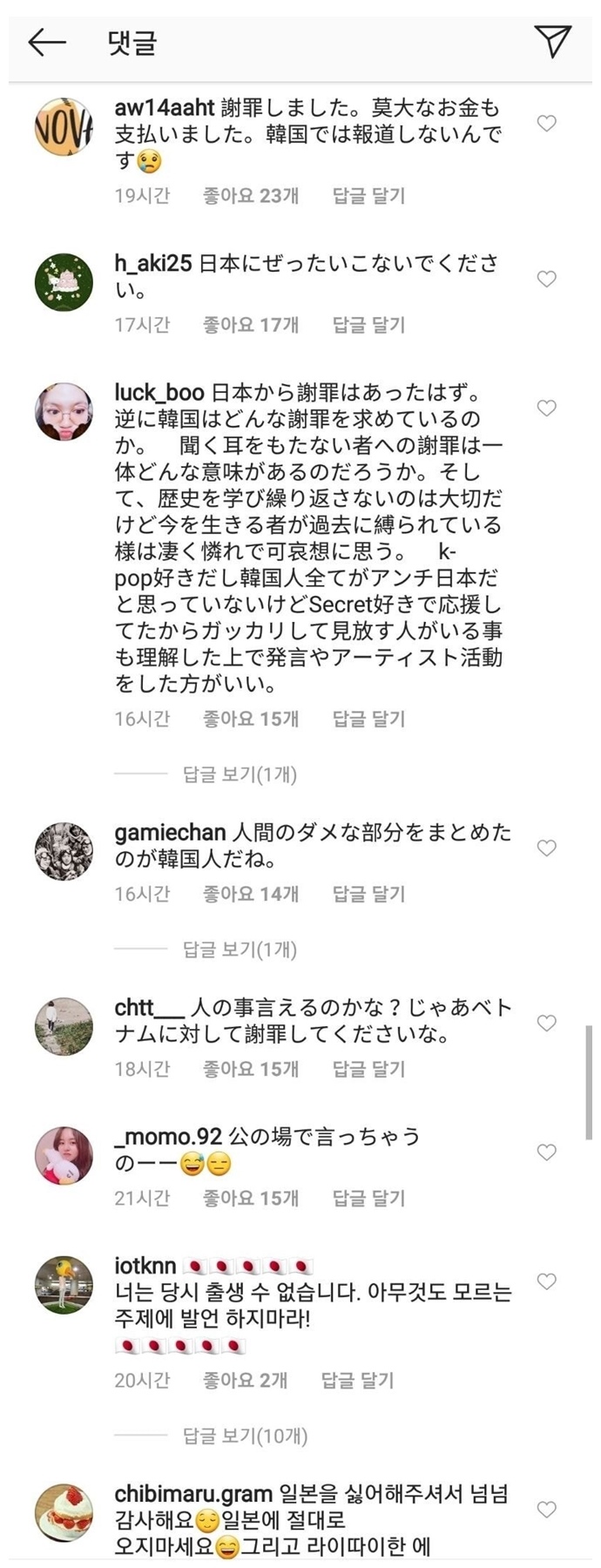This screenshot has height=1568, width=601.
Task: Open the direct message share icon
Action: coord(552,41)
